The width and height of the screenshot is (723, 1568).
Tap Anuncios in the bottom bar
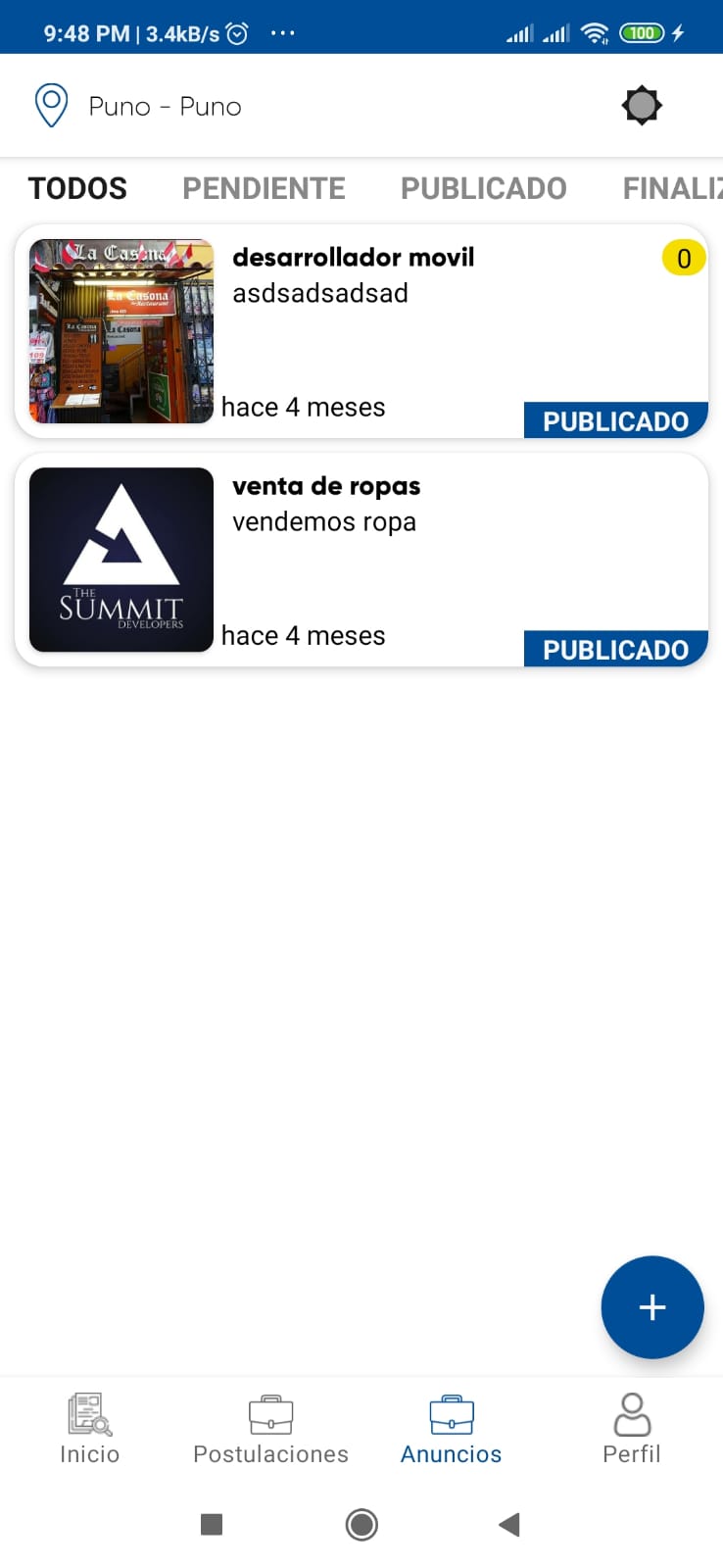pos(451,1429)
